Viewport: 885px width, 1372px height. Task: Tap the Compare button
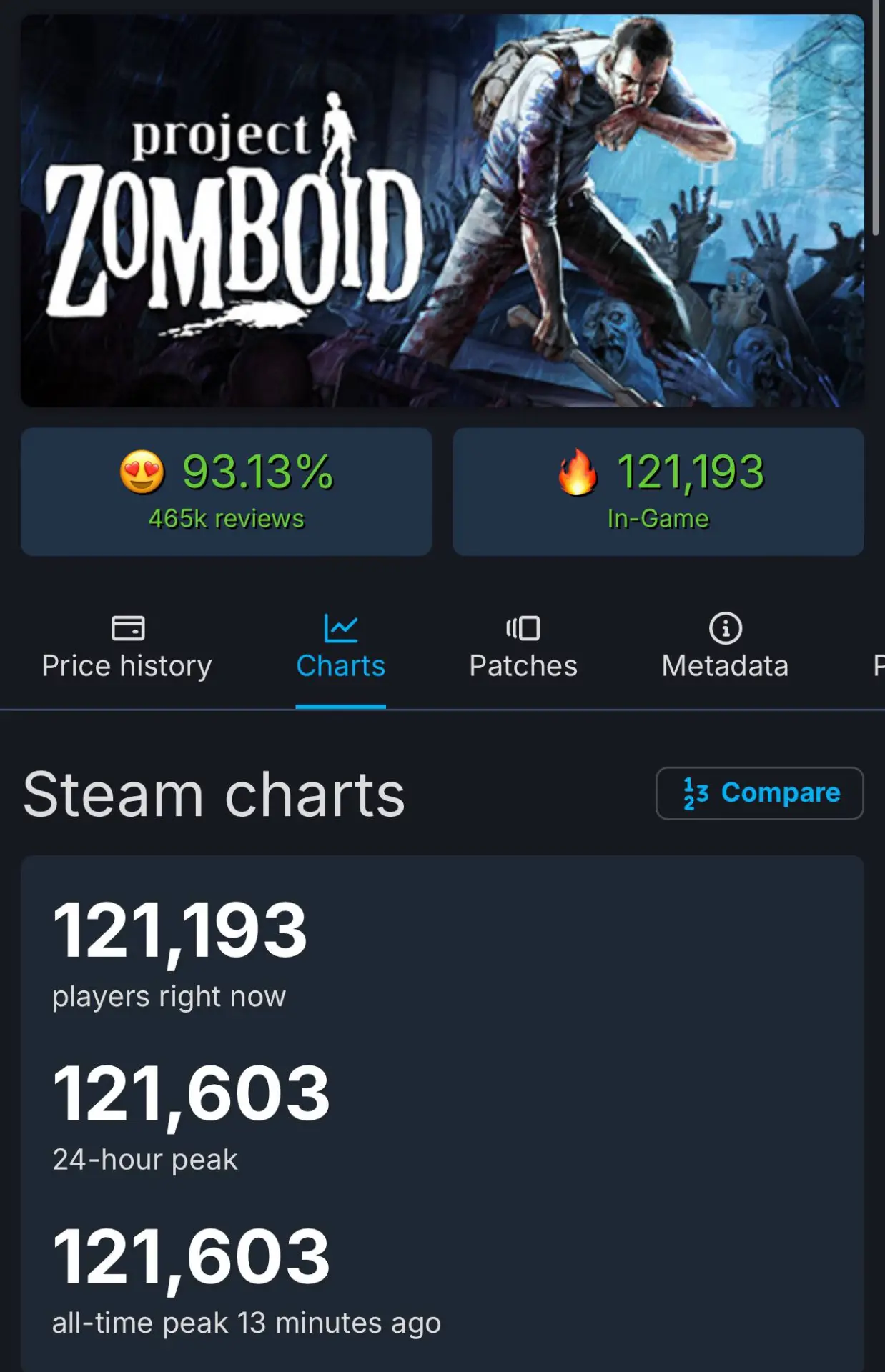click(760, 793)
